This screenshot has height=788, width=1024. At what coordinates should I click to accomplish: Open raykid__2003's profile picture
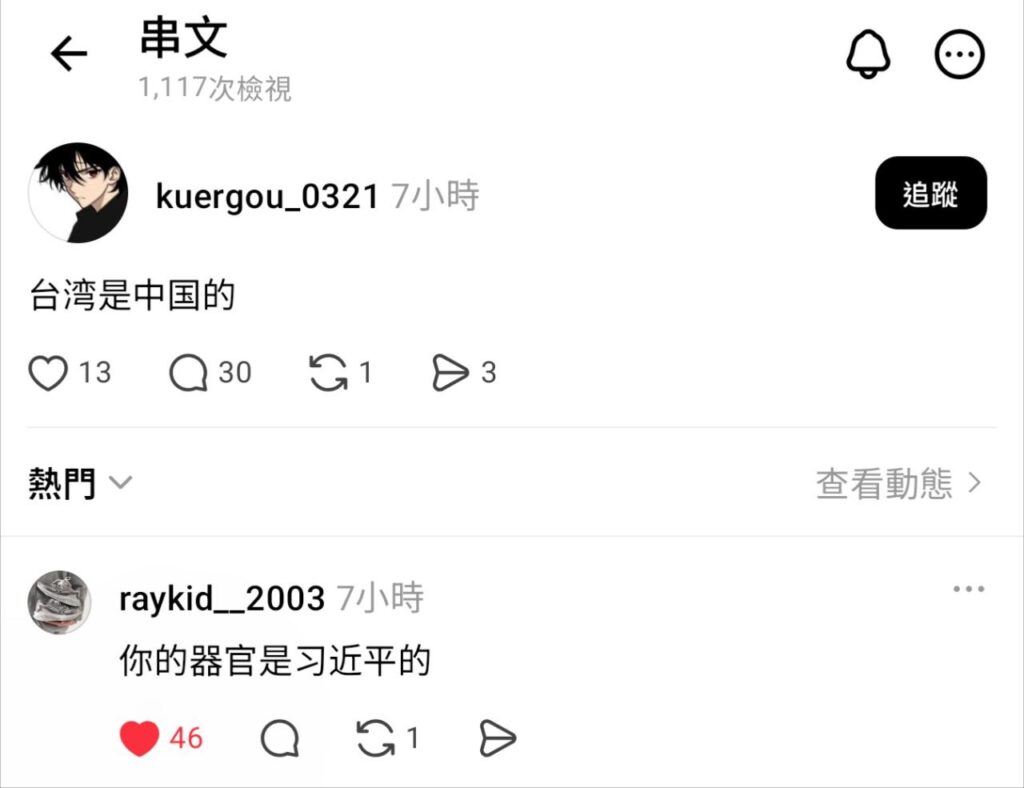coord(59,603)
